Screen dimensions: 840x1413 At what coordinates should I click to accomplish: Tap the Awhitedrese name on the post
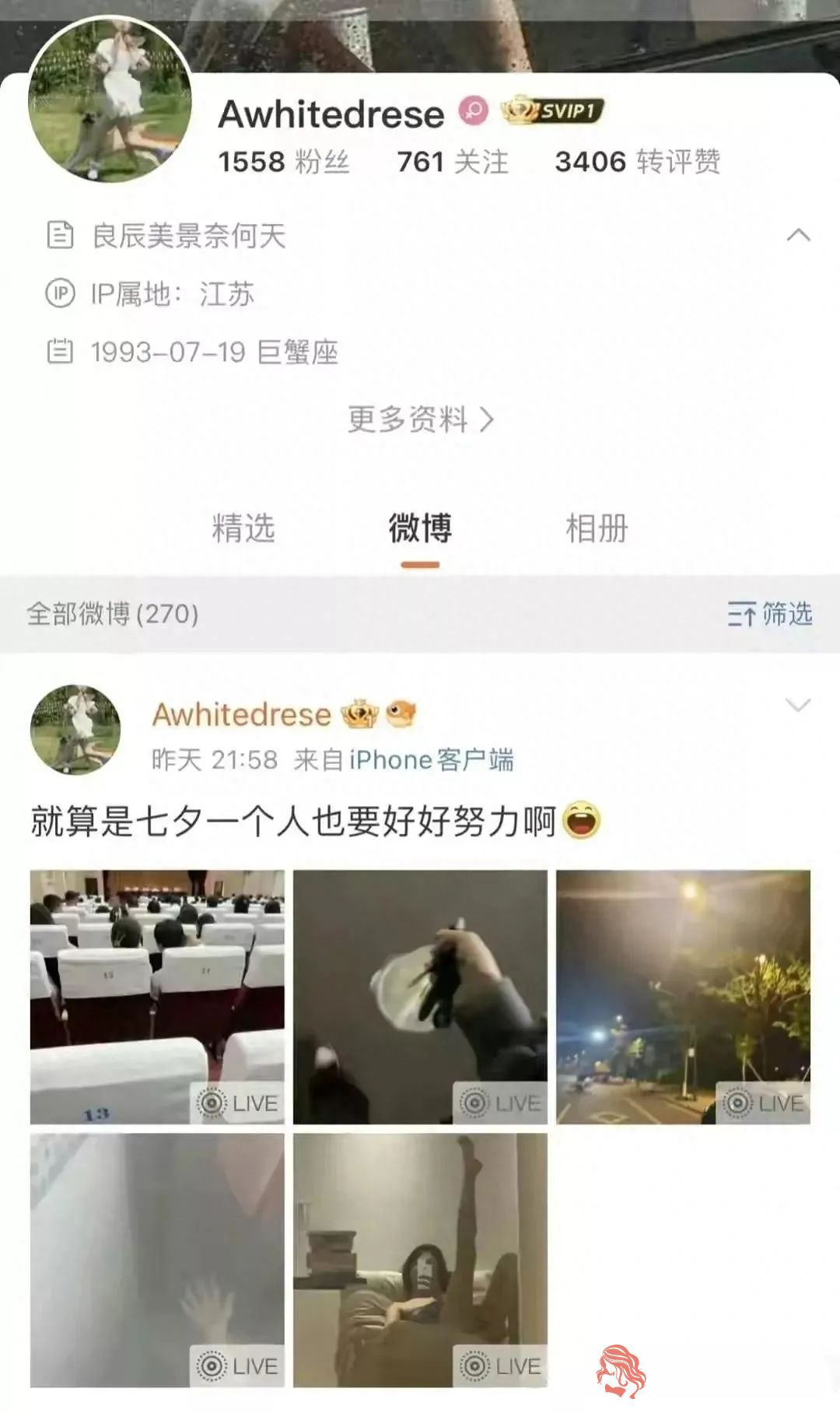pos(241,714)
